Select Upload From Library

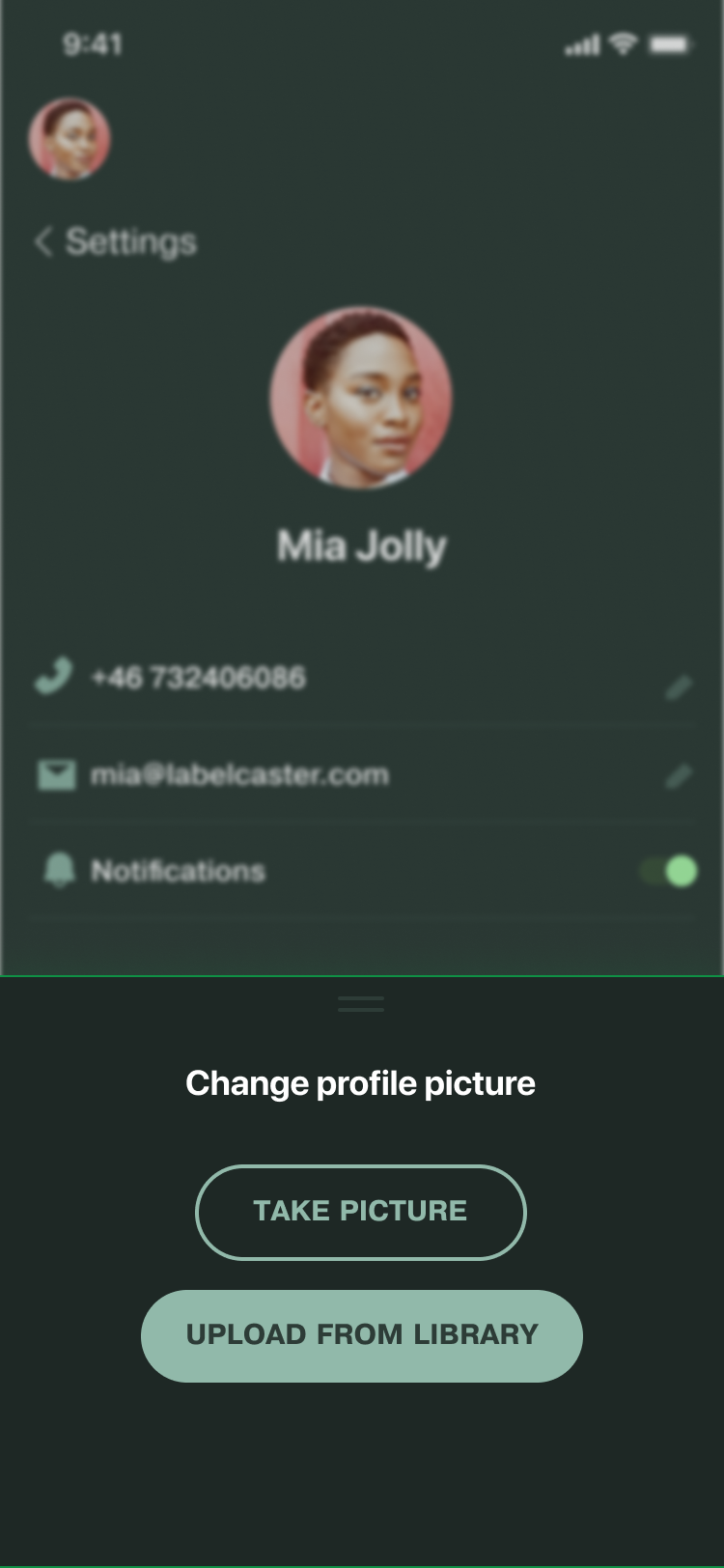(x=362, y=1335)
